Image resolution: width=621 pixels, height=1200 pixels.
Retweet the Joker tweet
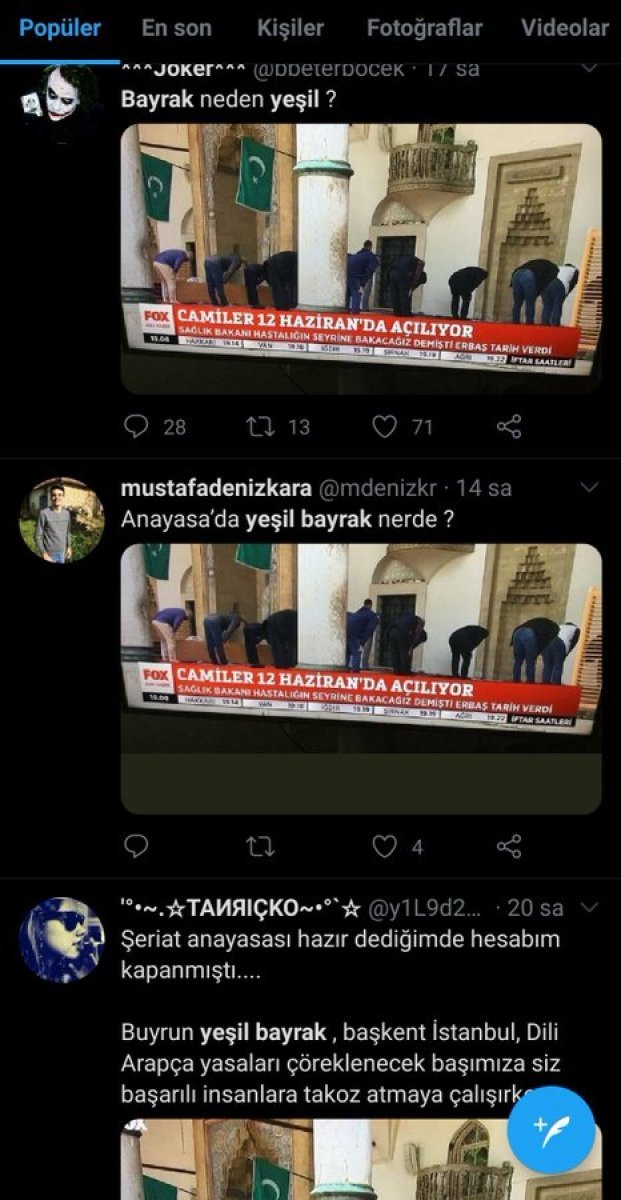pos(261,427)
